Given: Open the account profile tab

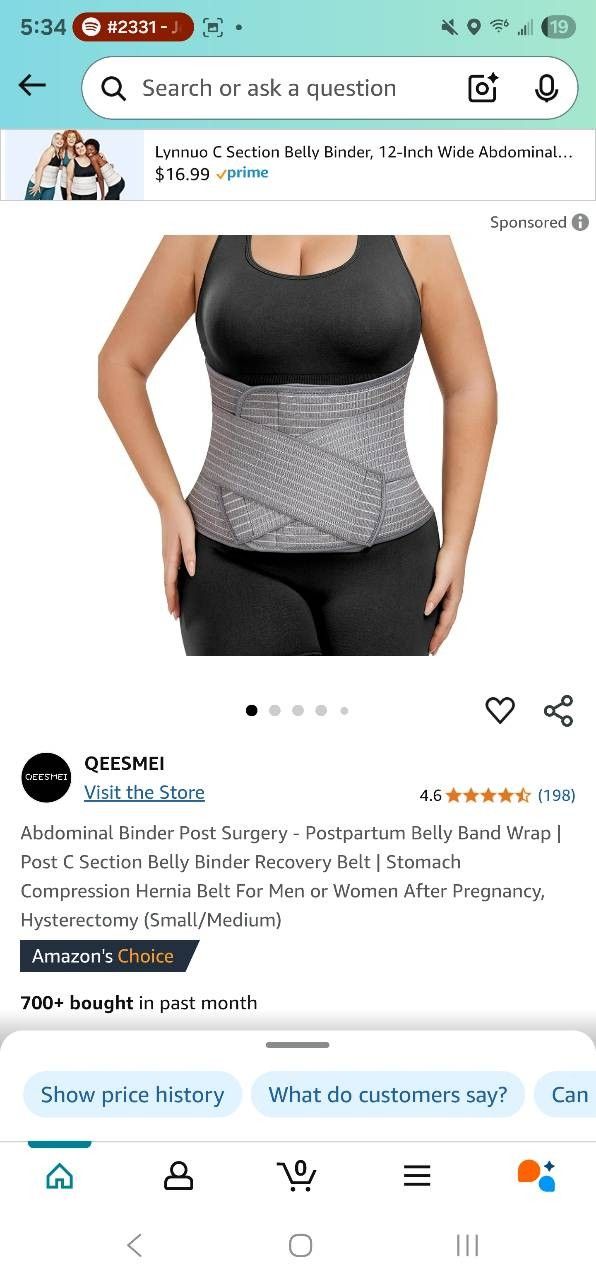Looking at the screenshot, I should [x=178, y=1175].
